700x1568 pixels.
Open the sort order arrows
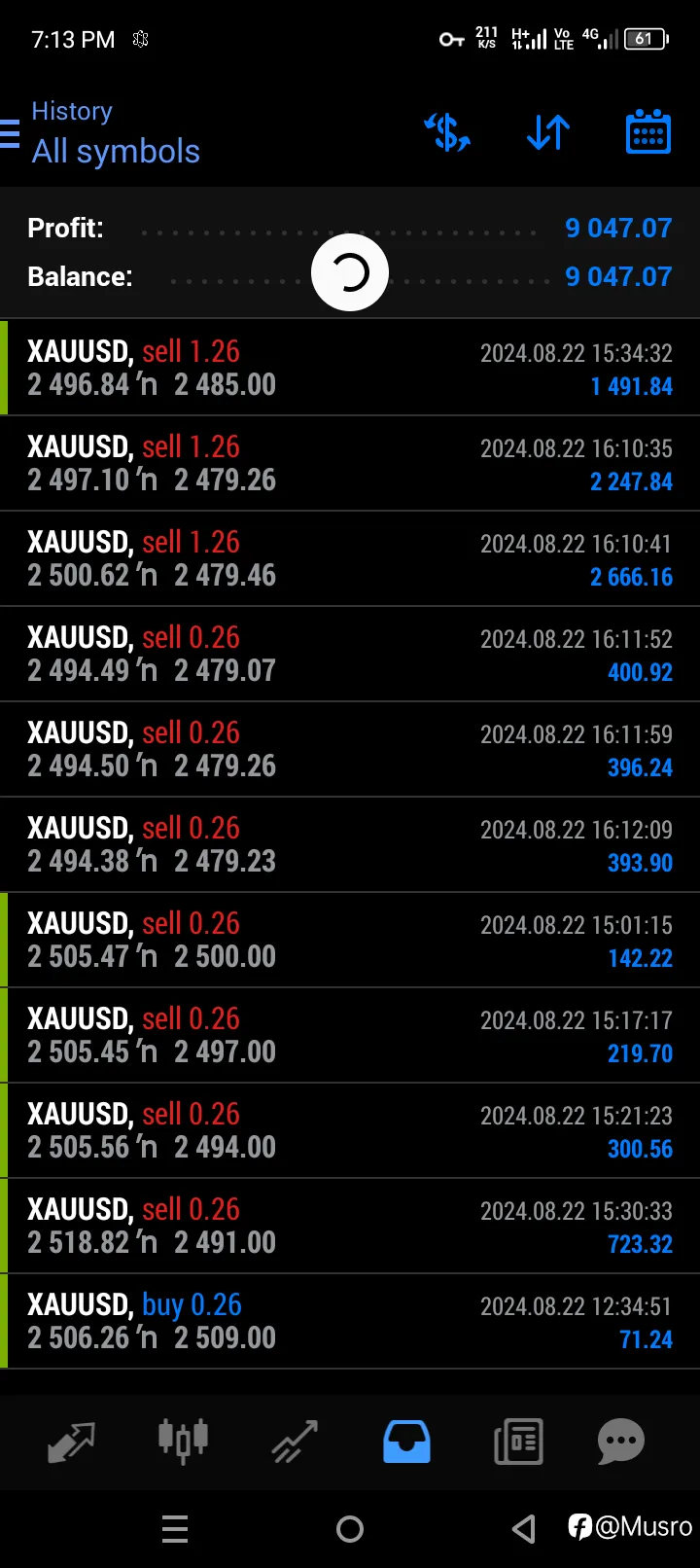click(548, 132)
